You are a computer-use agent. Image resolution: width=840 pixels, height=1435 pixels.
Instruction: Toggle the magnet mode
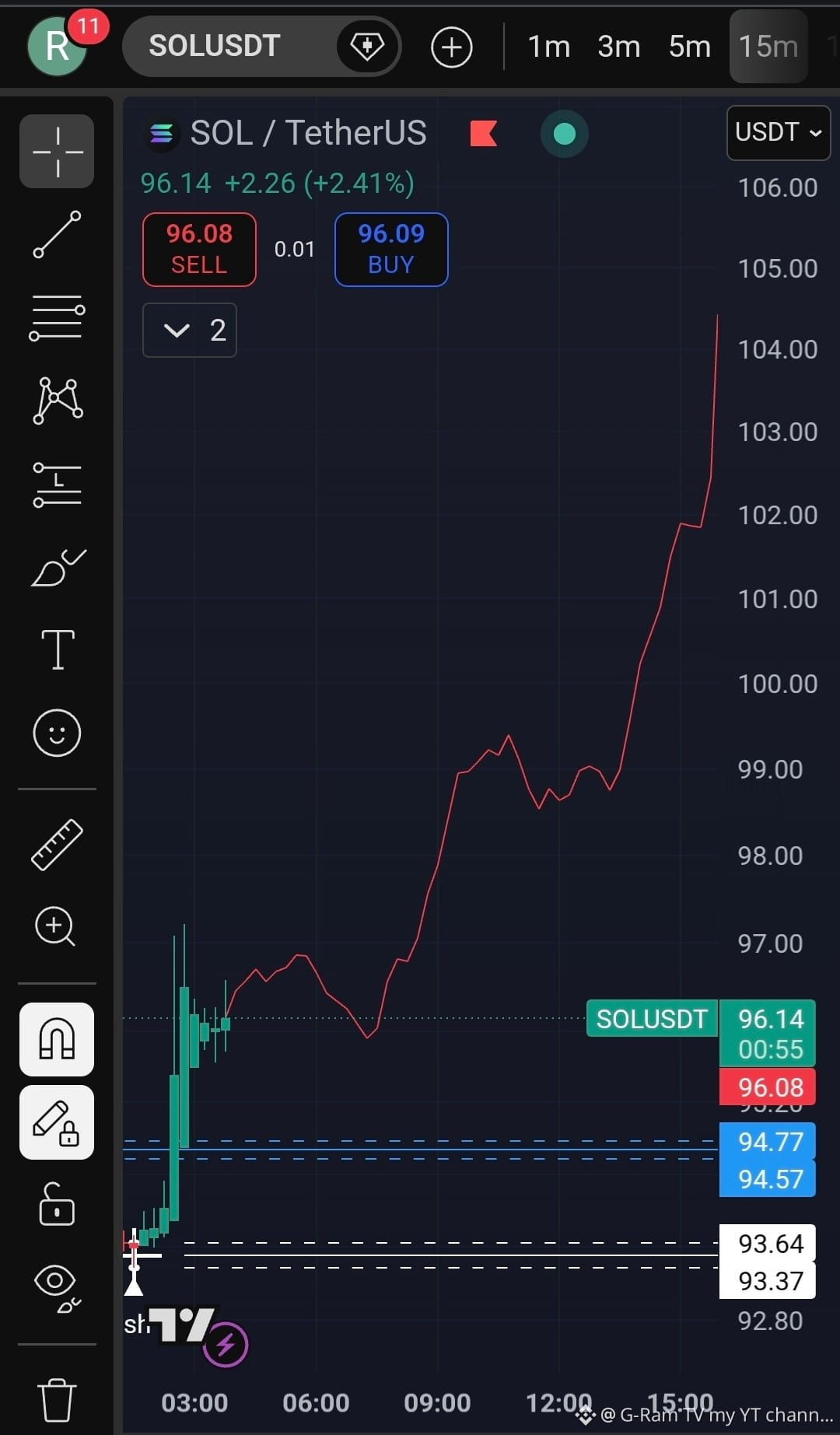(x=57, y=1039)
